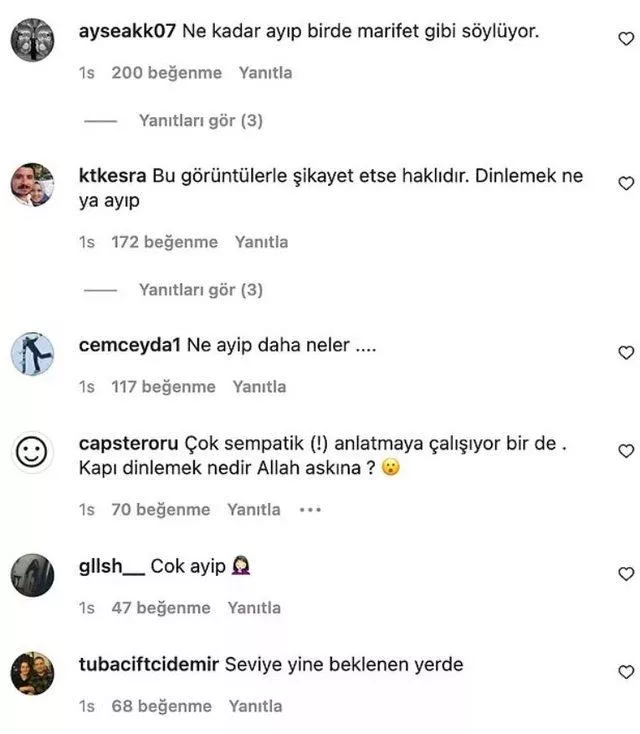Reply to the gllsh__ comment

pyautogui.click(x=254, y=608)
